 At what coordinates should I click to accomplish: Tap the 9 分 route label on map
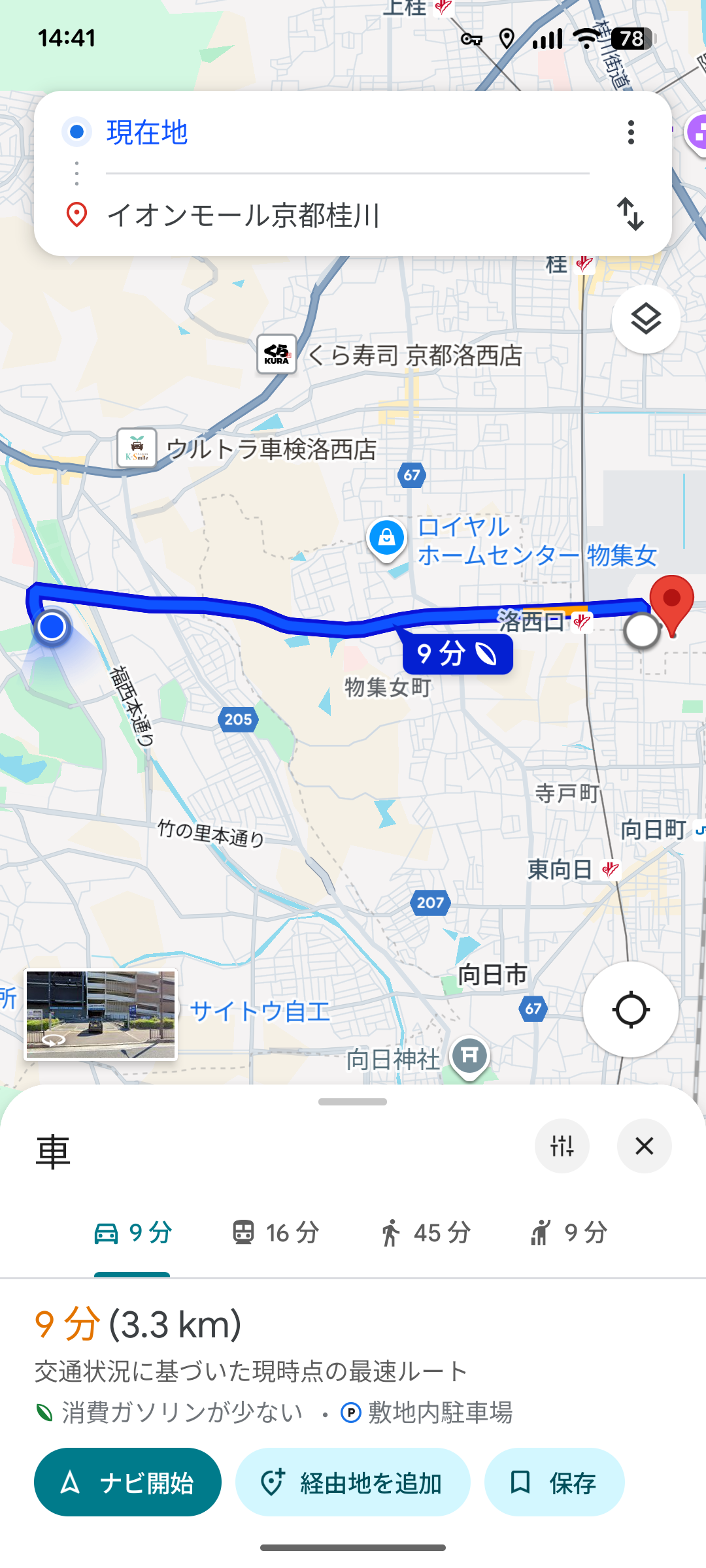458,654
